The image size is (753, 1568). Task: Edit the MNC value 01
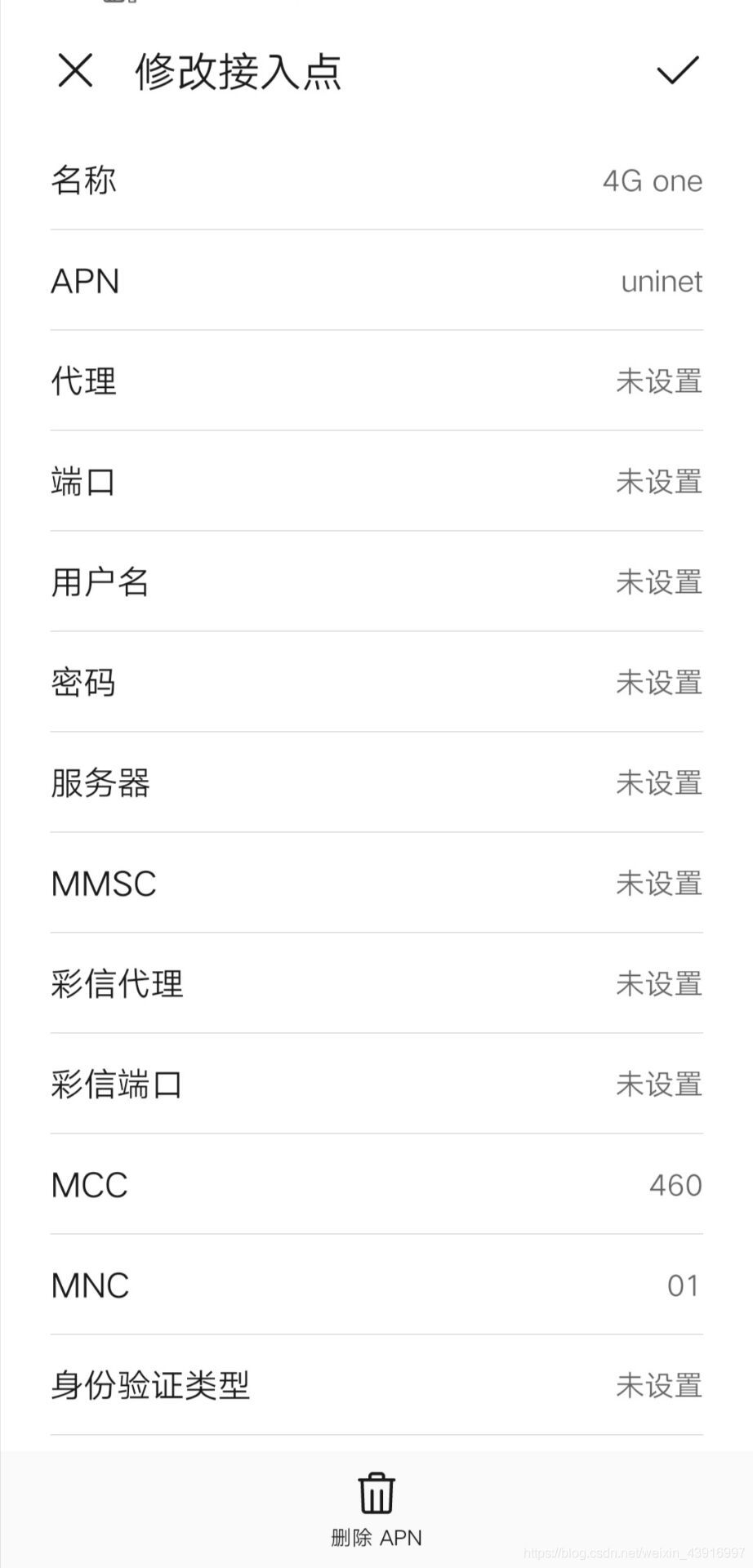coord(376,1285)
